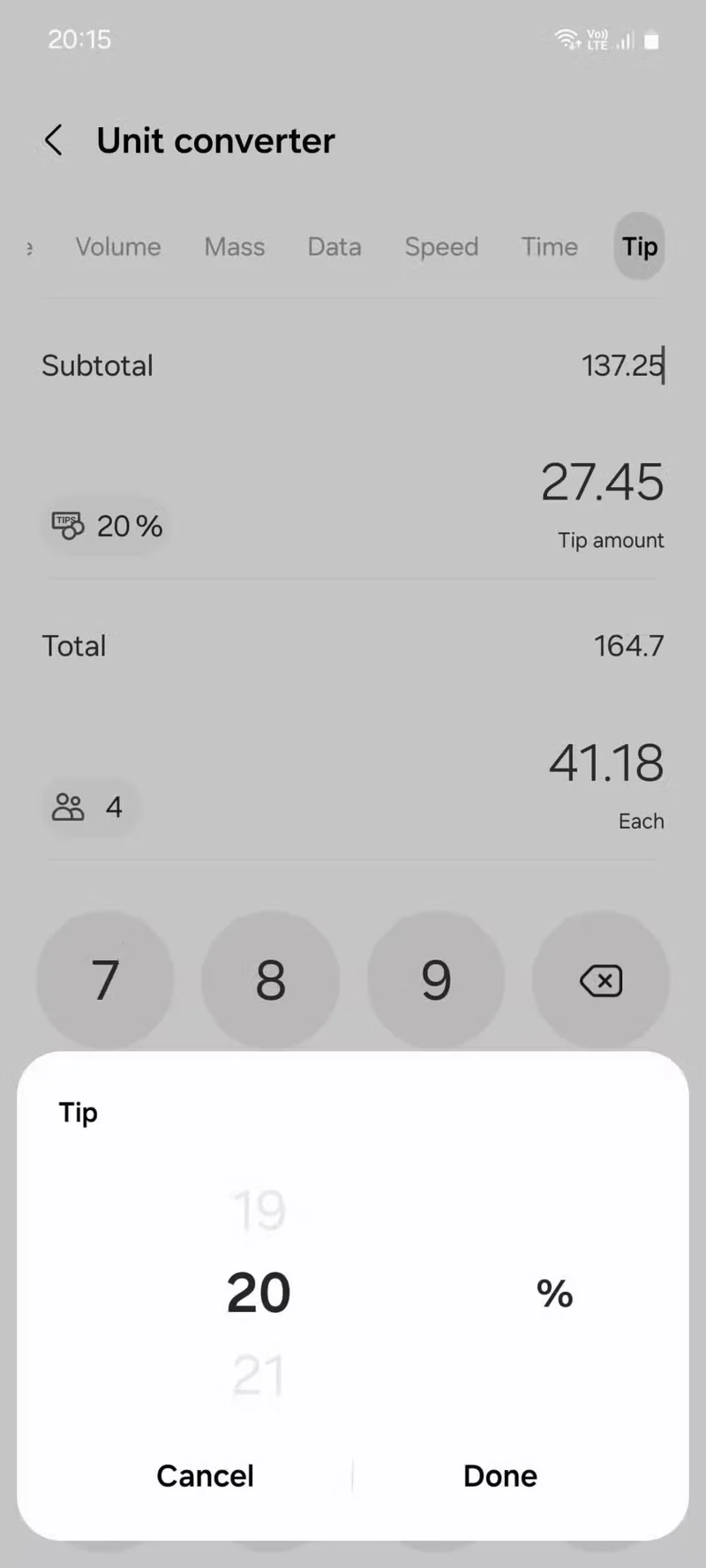Cancel the Tip percentage dialog
The width and height of the screenshot is (706, 1568).
pos(205,1474)
